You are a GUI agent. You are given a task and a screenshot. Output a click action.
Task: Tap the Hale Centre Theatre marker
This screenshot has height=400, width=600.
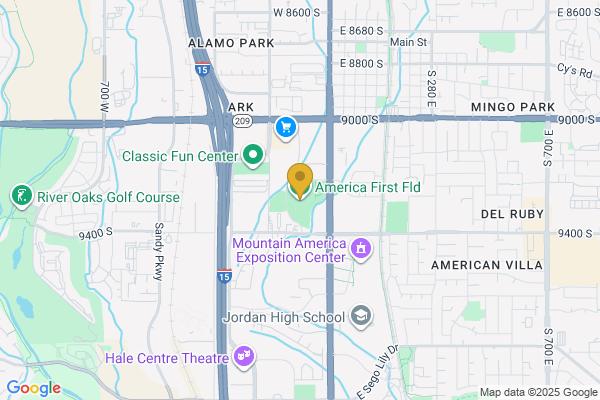(243, 356)
